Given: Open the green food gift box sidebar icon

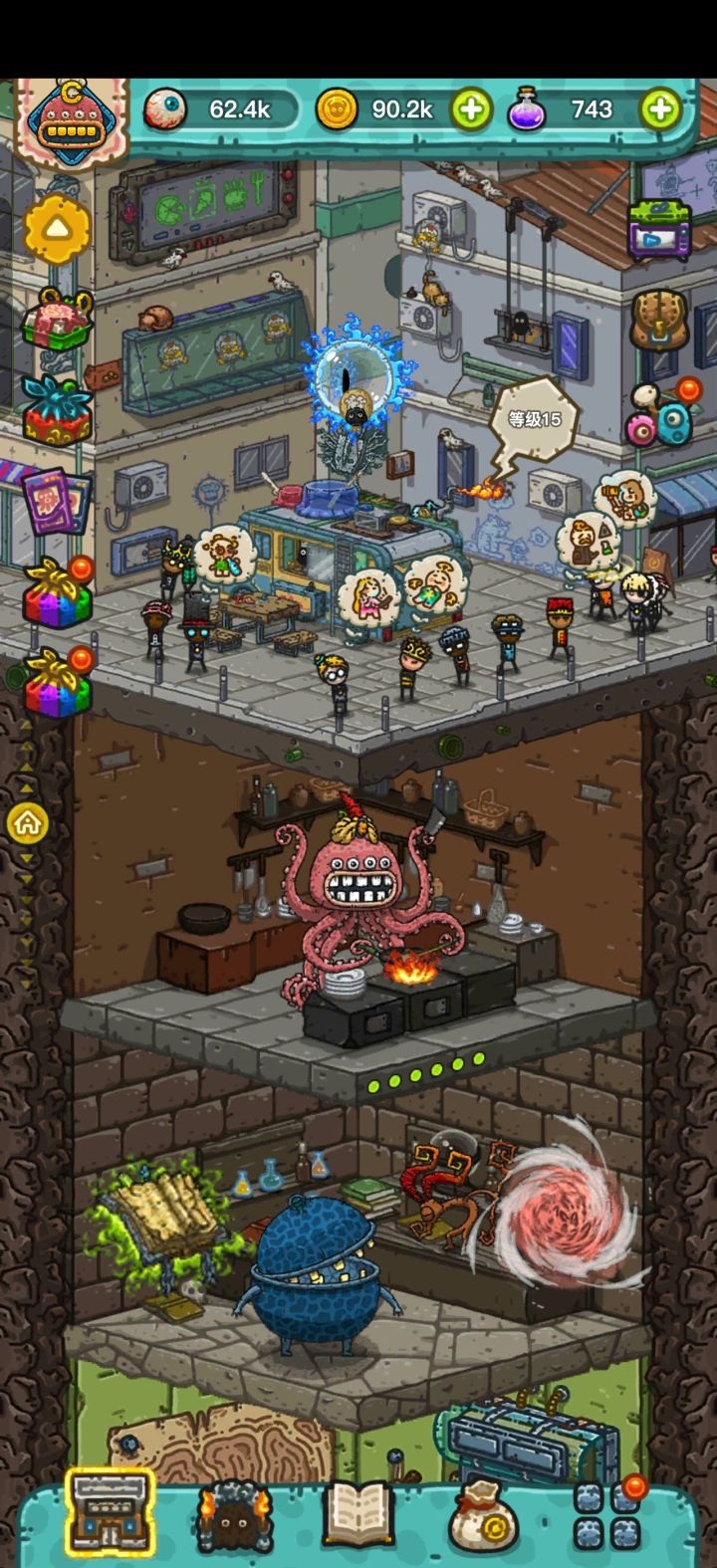Looking at the screenshot, I should coord(57,317).
